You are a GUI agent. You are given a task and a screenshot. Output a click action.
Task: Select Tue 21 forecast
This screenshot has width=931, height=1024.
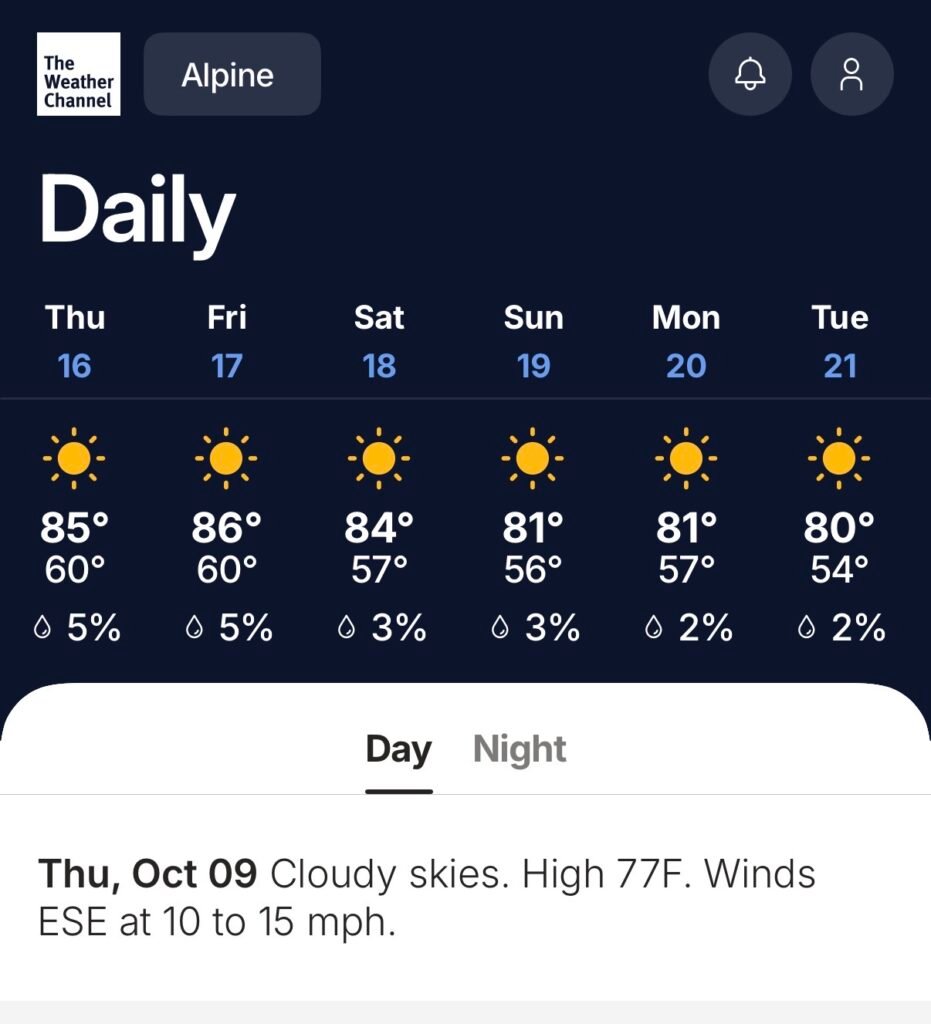click(x=839, y=342)
